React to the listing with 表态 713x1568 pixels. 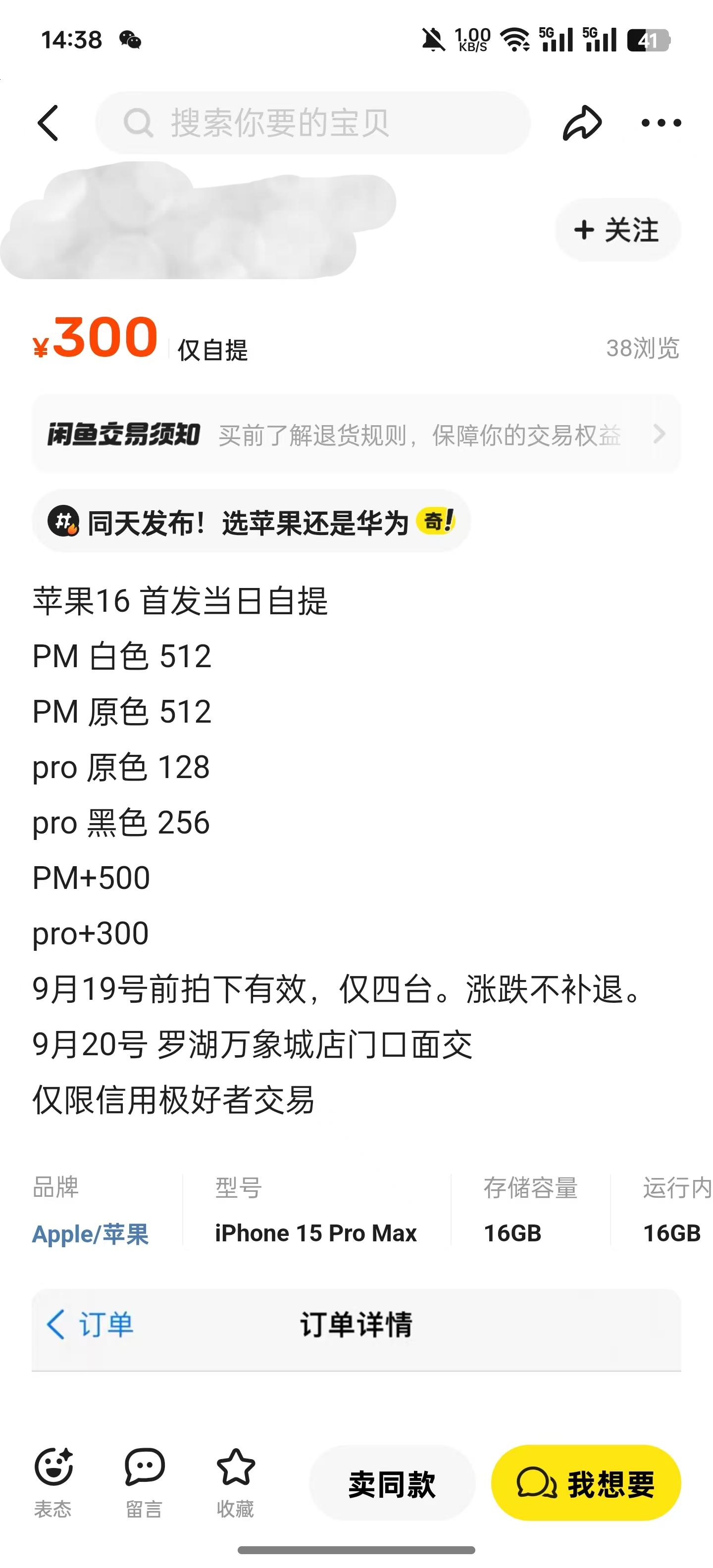pos(53,1481)
